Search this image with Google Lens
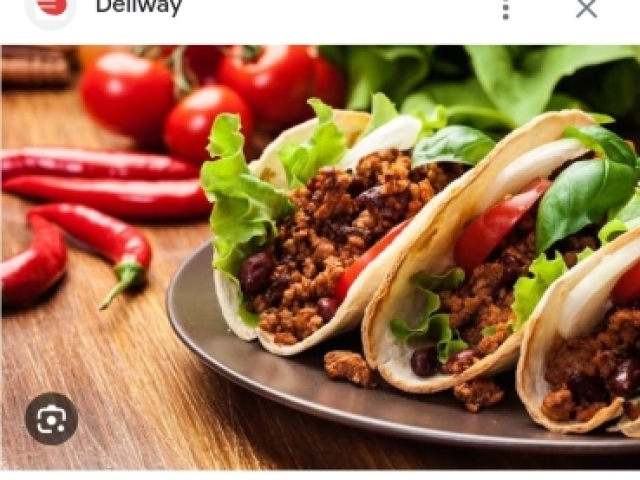Image resolution: width=640 pixels, height=480 pixels. [x=51, y=418]
